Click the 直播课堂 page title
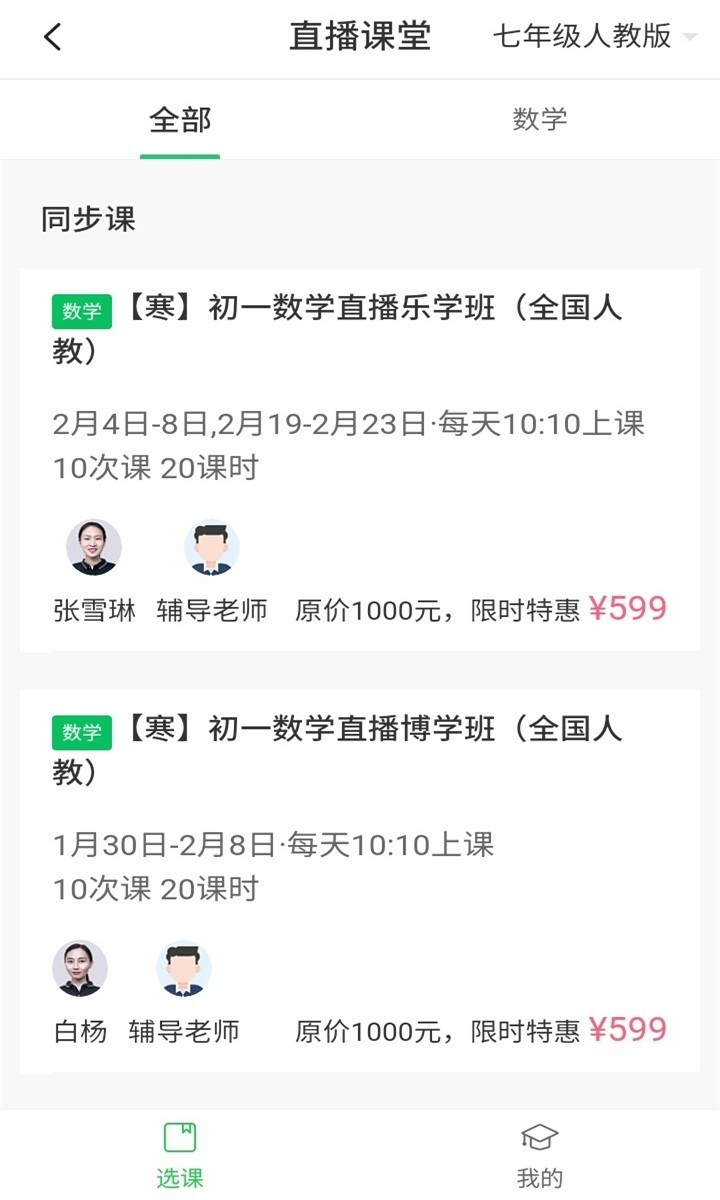This screenshot has width=720, height=1200. click(x=360, y=36)
